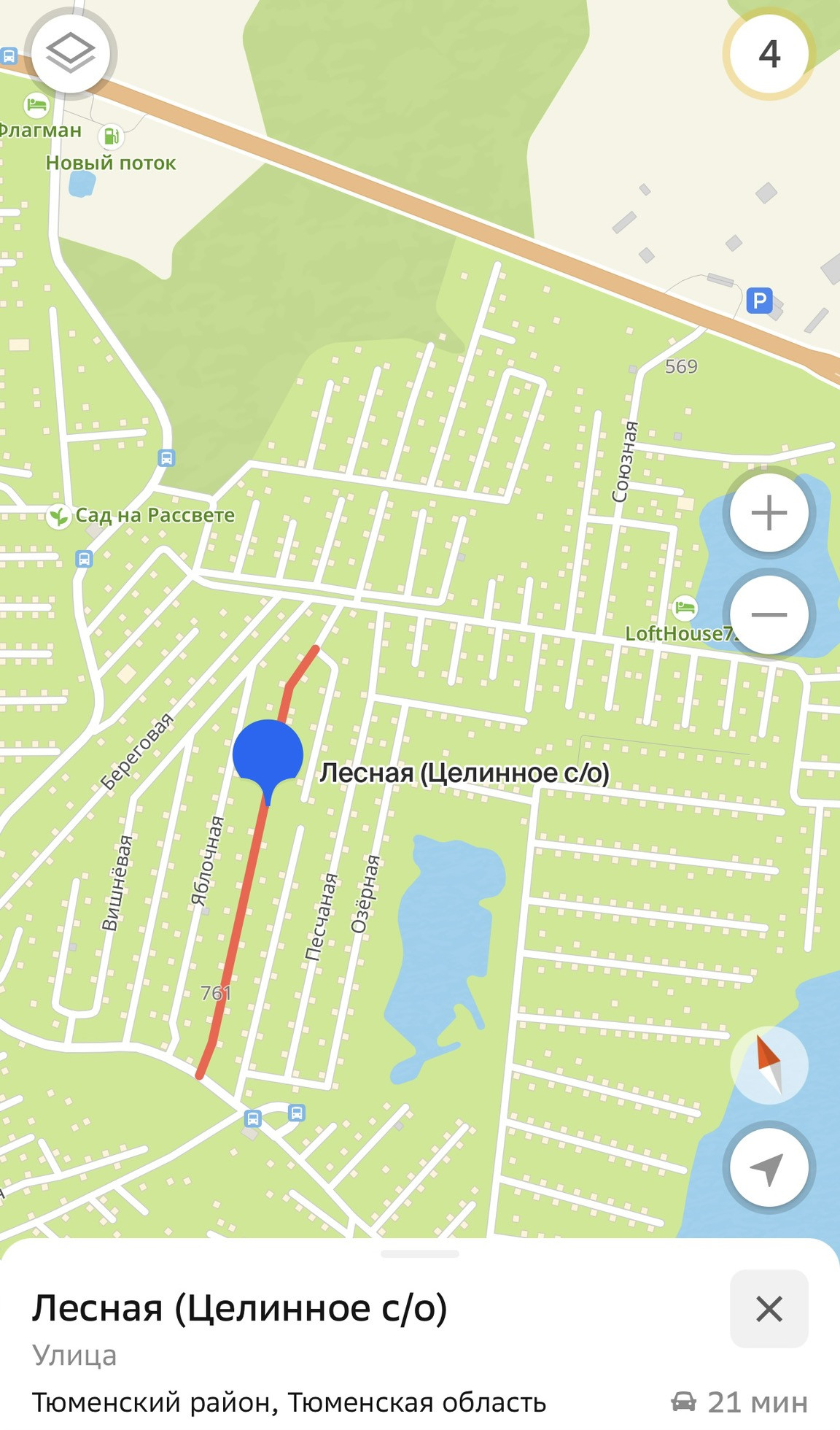Open the LoftHouse72 hotel marker
This screenshot has height=1430, width=840.
pyautogui.click(x=685, y=607)
